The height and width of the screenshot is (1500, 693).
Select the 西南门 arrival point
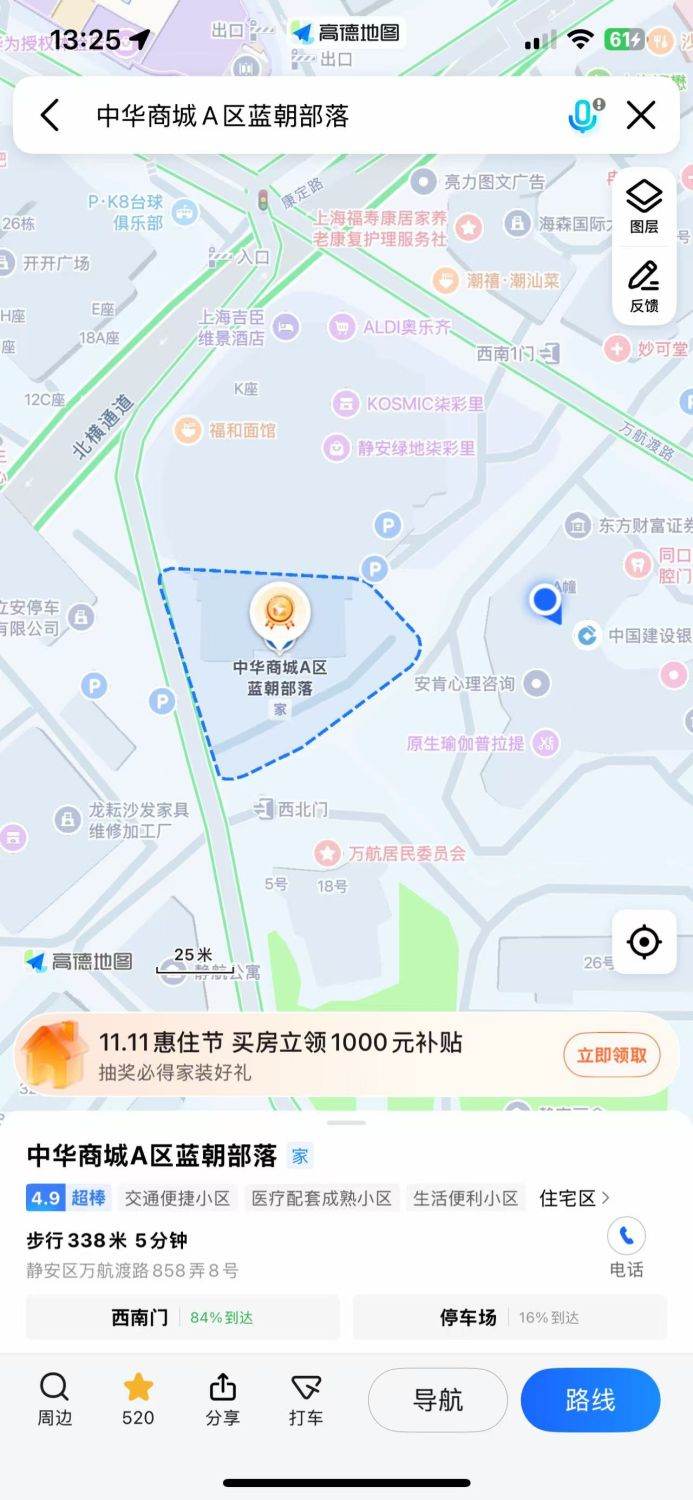coord(182,1317)
